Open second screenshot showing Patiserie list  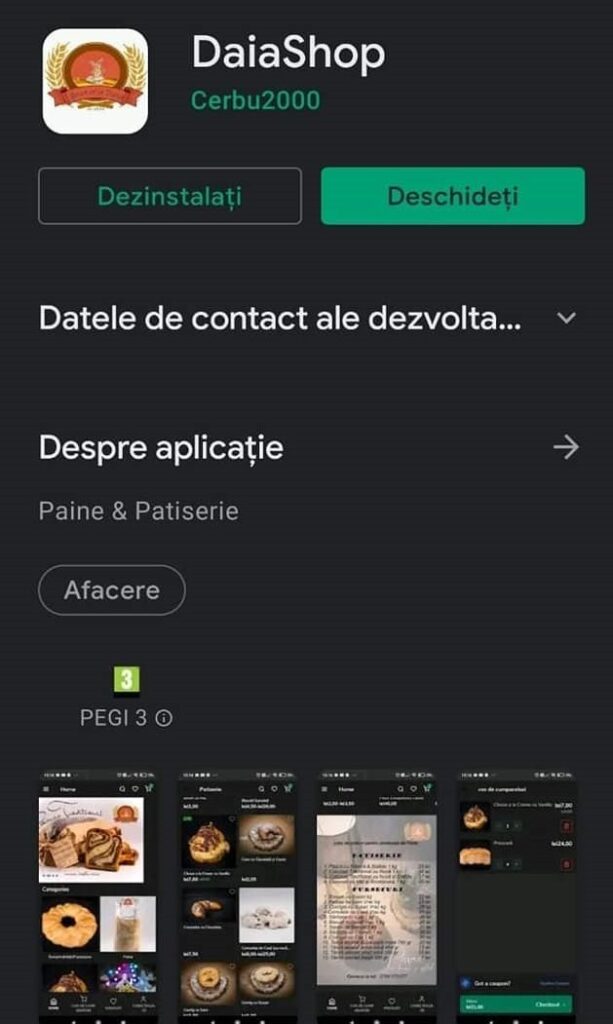click(237, 895)
